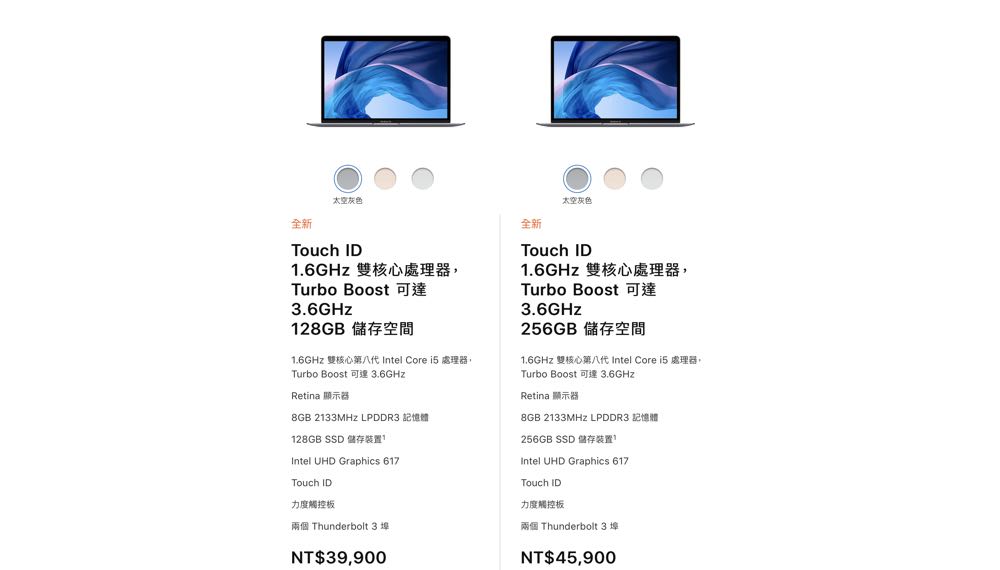Select space gray for the 128GB model

pyautogui.click(x=347, y=179)
